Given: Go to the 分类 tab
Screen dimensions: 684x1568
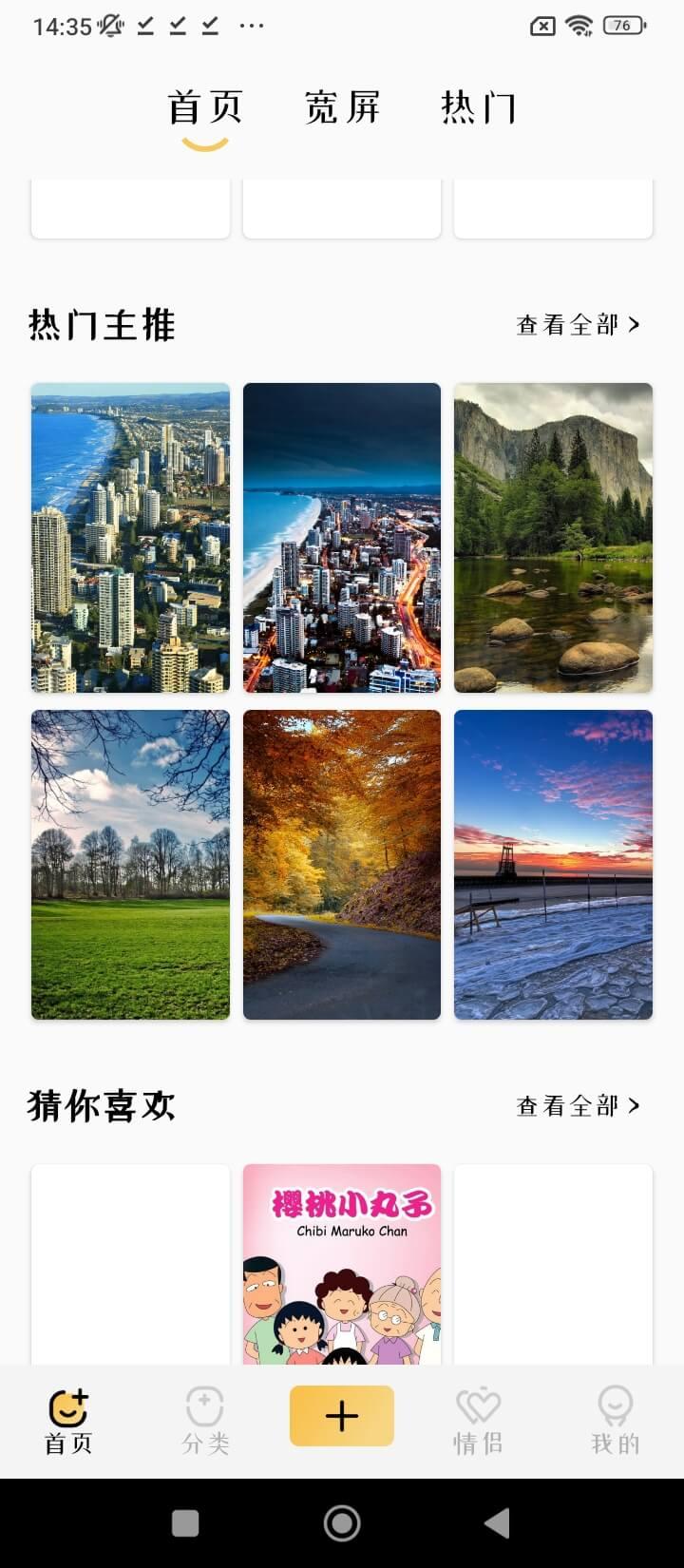Looking at the screenshot, I should point(205,1422).
